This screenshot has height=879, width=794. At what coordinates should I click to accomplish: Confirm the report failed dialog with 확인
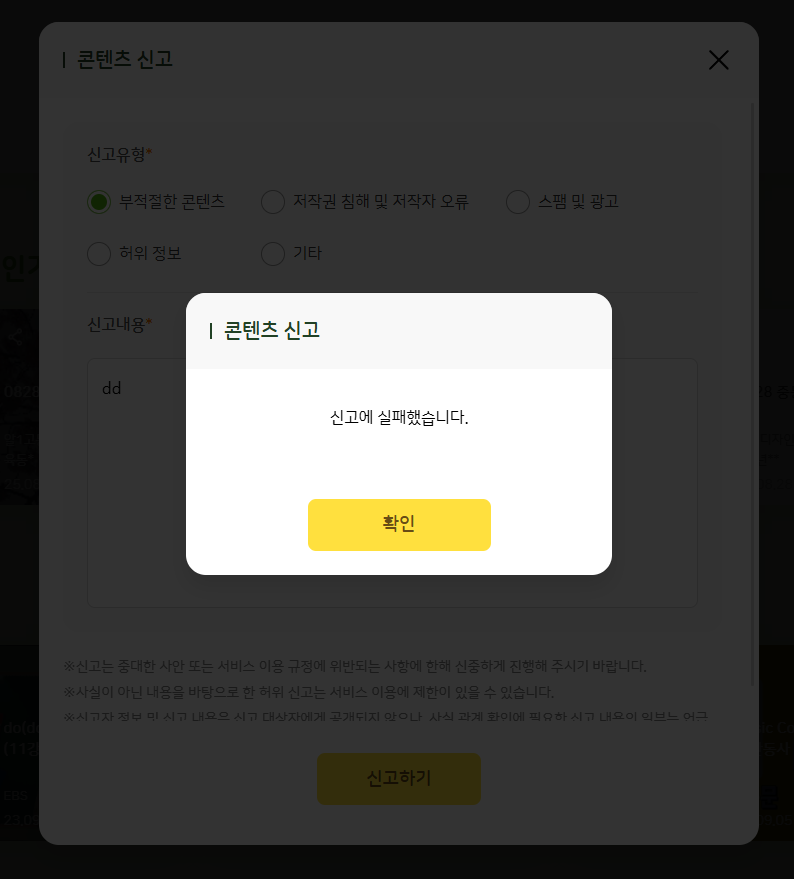pyautogui.click(x=399, y=524)
